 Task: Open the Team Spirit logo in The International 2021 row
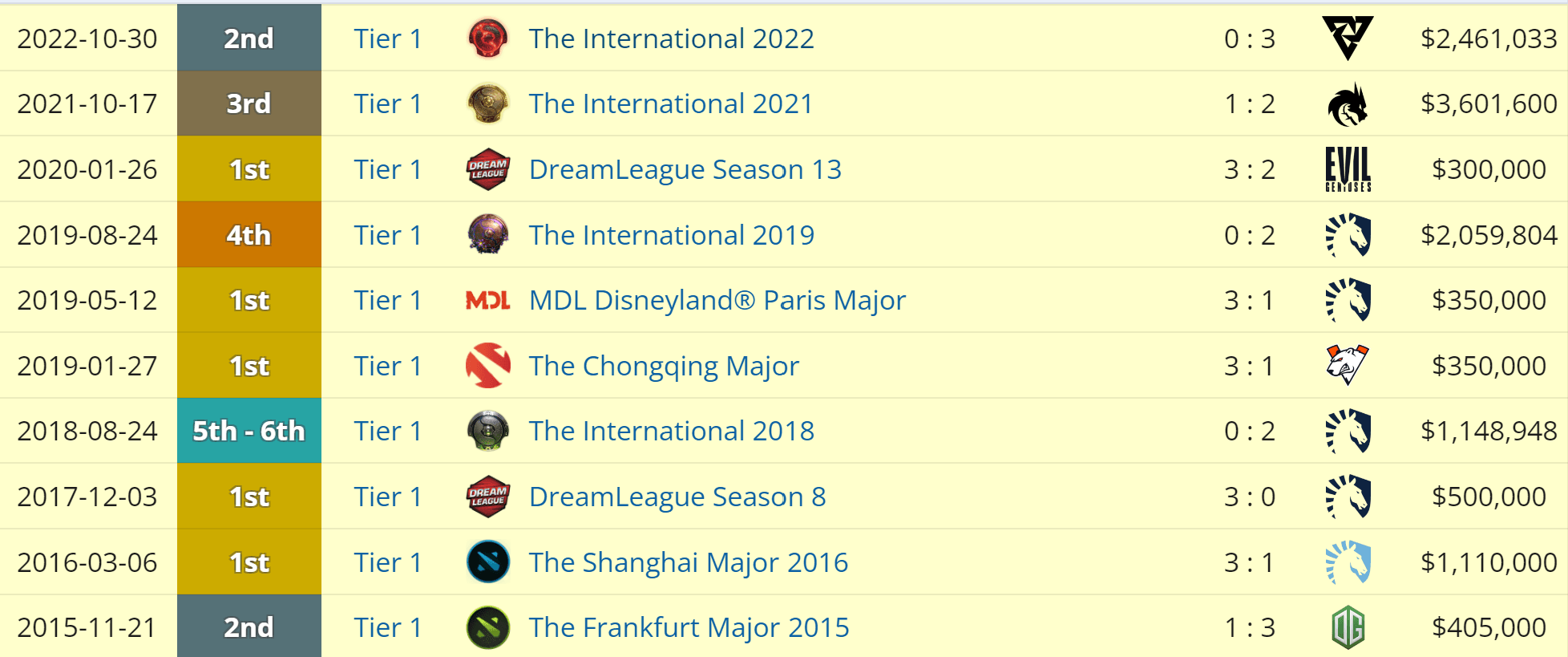pos(1348,104)
